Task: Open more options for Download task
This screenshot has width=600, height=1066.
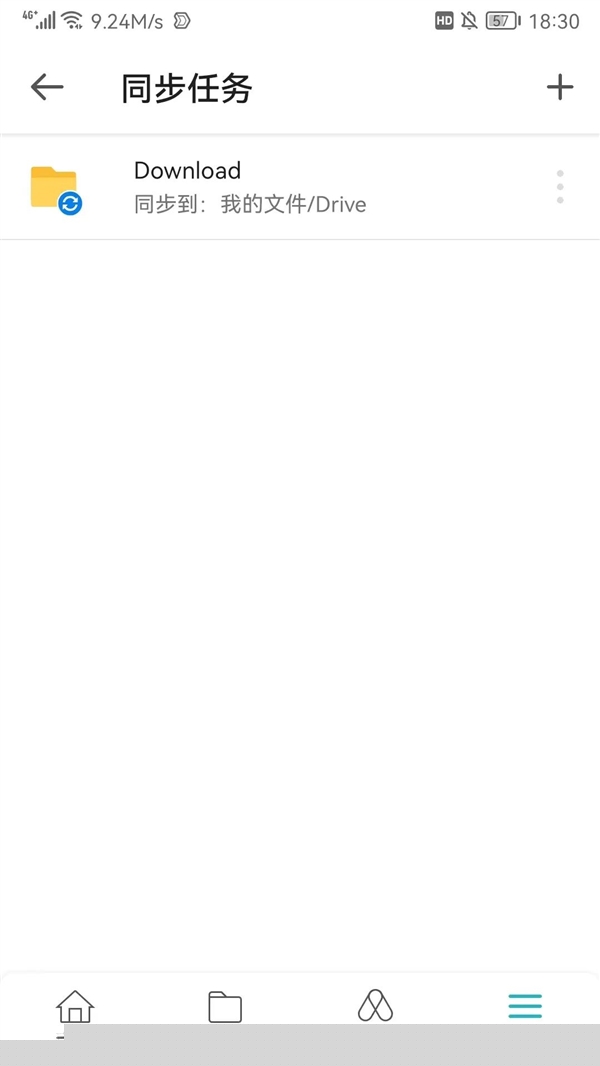Action: pos(560,187)
